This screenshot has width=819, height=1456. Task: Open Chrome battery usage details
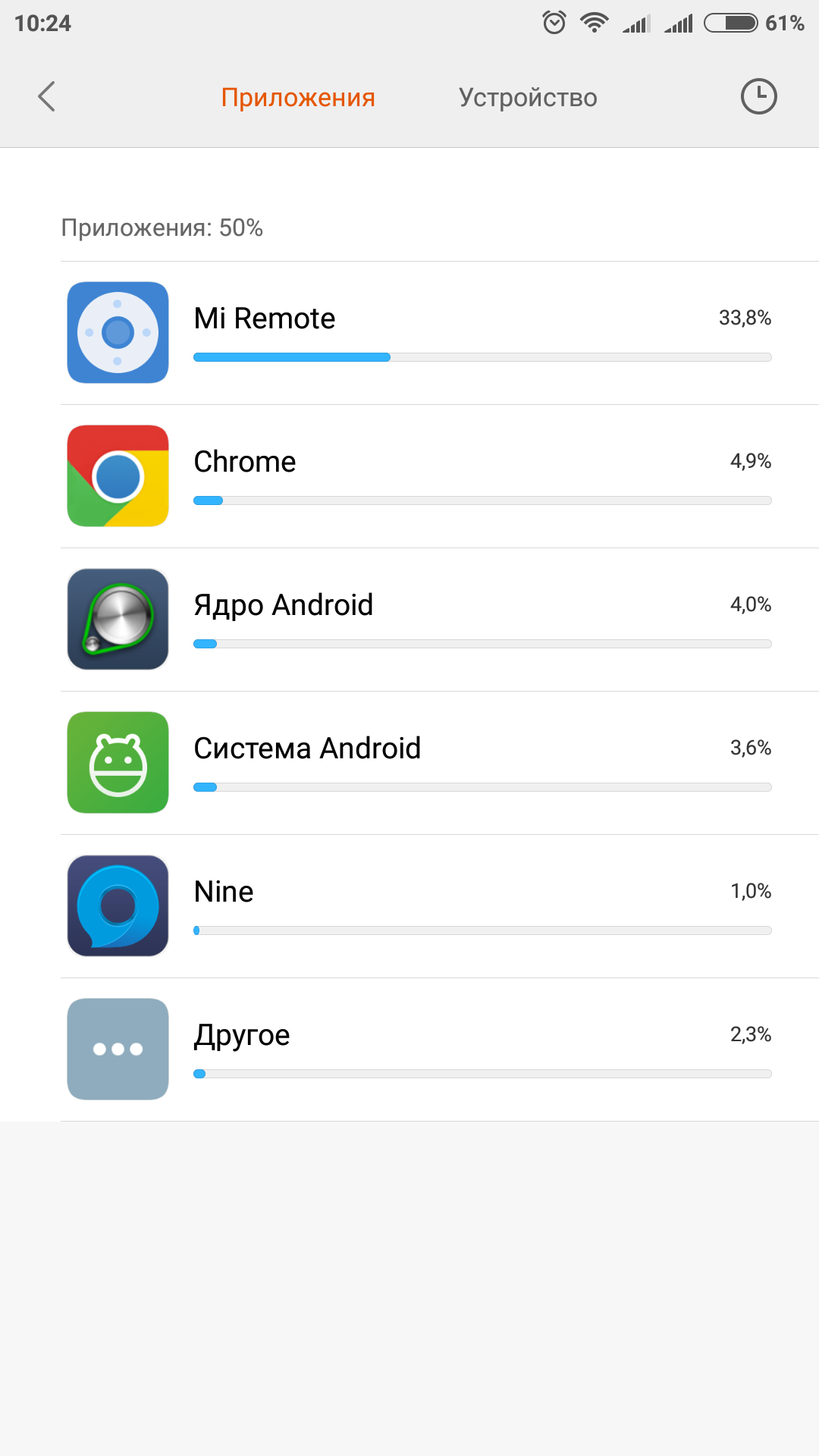click(x=440, y=476)
